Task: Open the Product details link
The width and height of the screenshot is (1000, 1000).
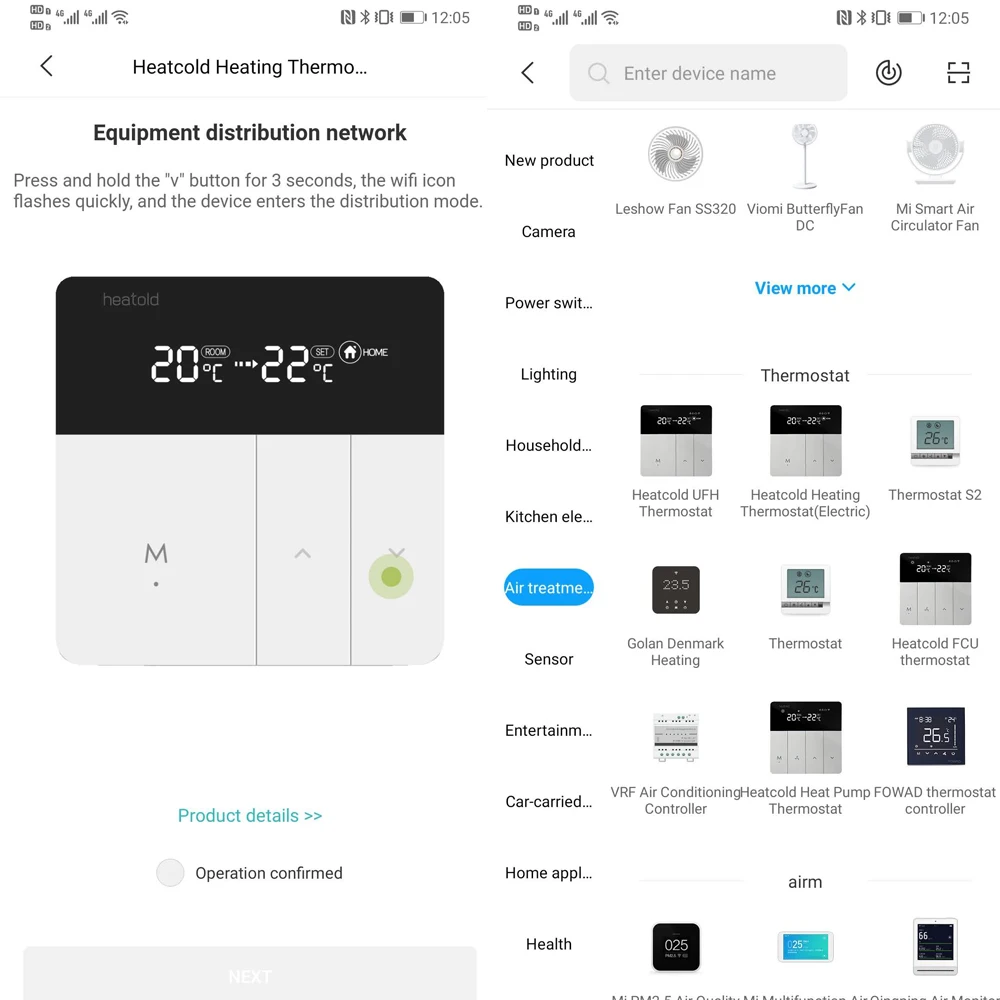Action: pos(249,815)
